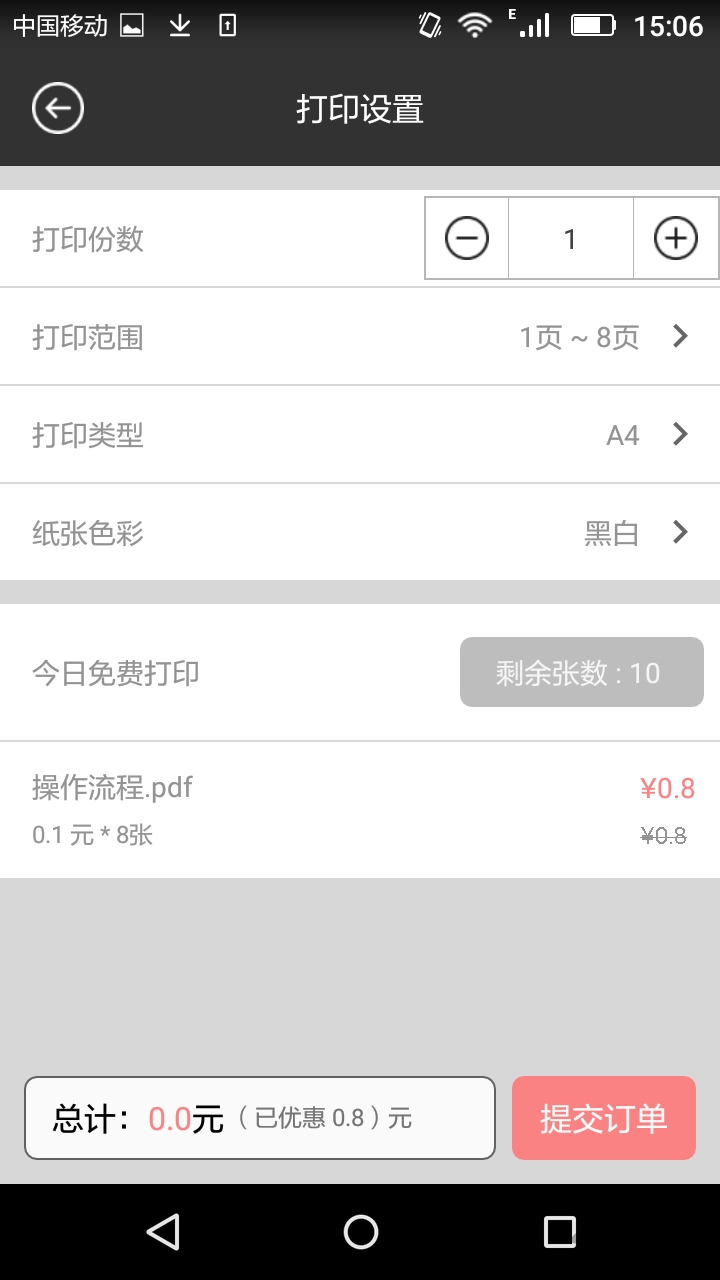This screenshot has height=1280, width=720.
Task: Increase print copies with the plus button
Action: pyautogui.click(x=675, y=238)
